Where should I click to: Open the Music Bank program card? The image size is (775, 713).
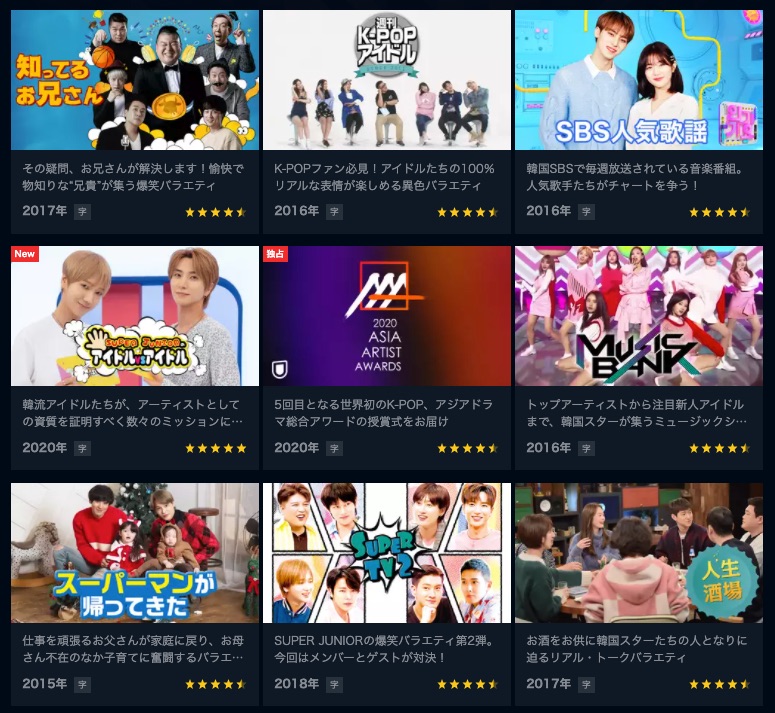coord(638,317)
